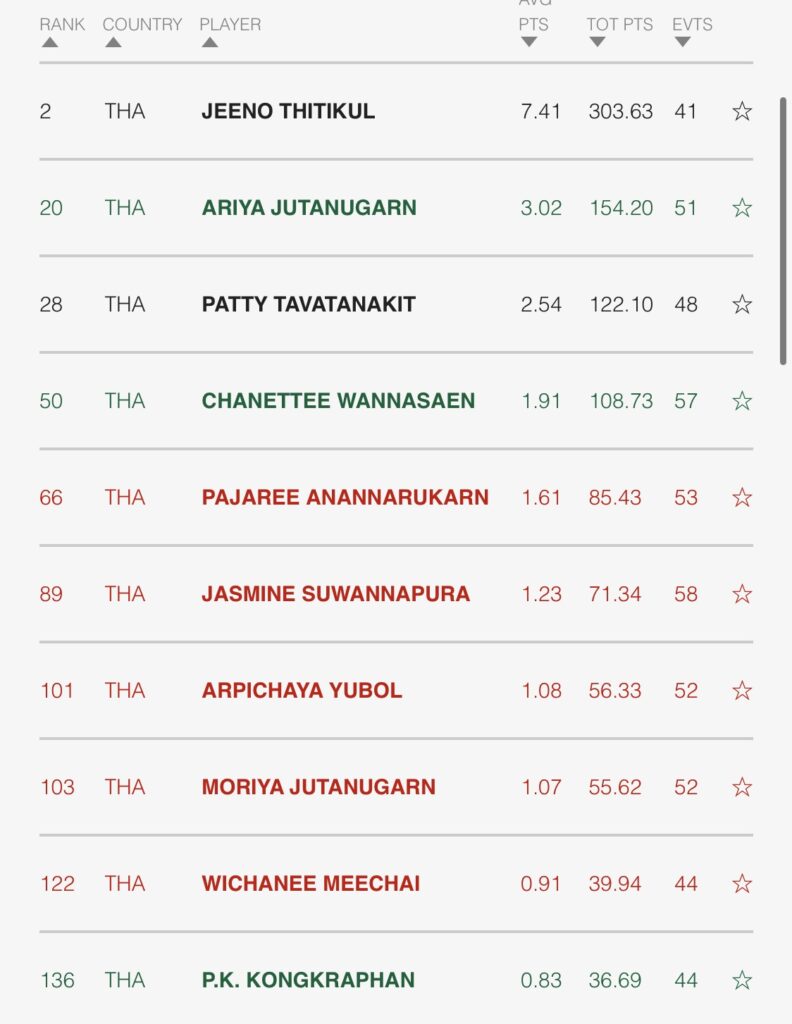Viewport: 792px width, 1024px height.
Task: Tap the star next to Patty Tavatanakit
Action: pyautogui.click(x=742, y=304)
